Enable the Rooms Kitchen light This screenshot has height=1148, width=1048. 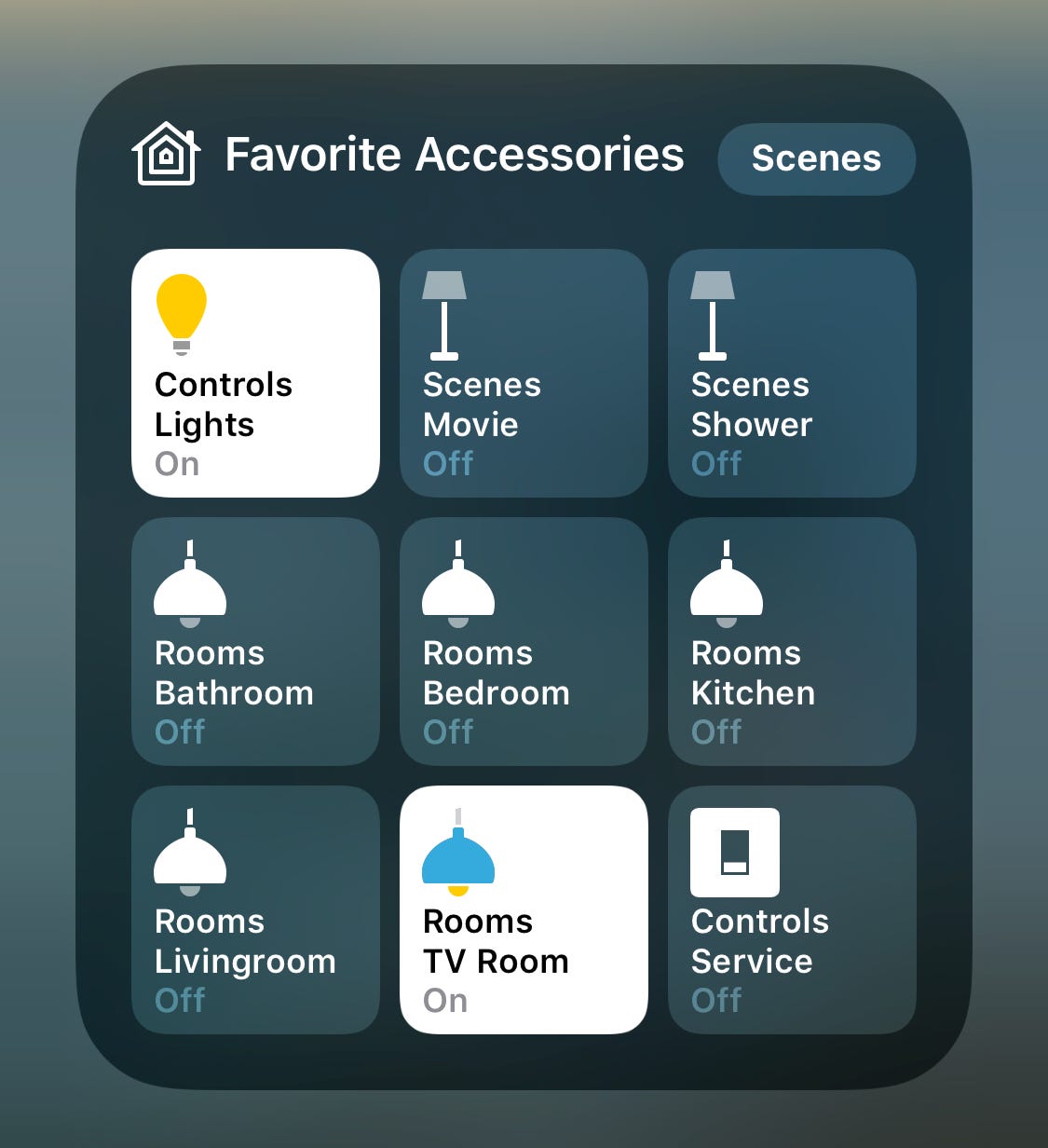pyautogui.click(x=792, y=641)
